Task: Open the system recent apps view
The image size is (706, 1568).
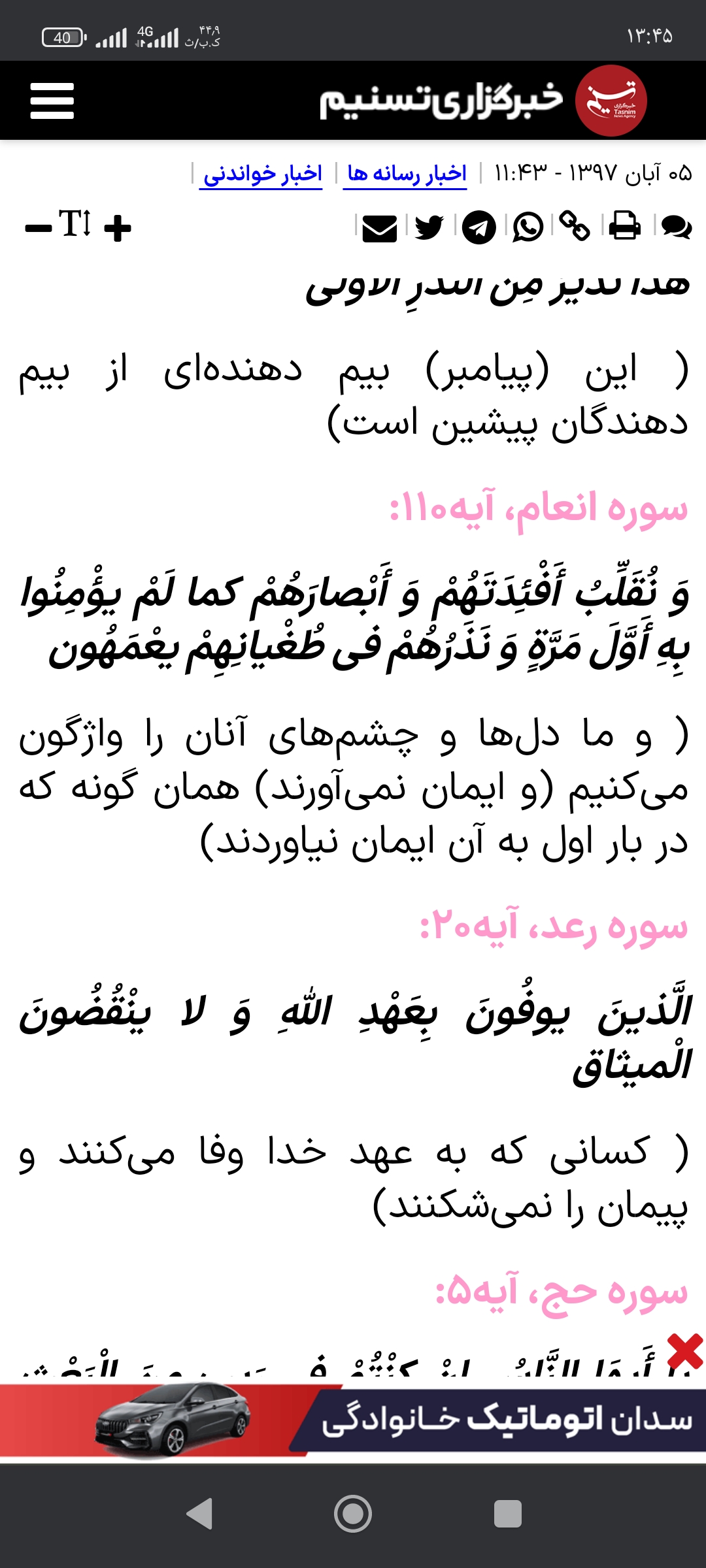Action: 507,1513
